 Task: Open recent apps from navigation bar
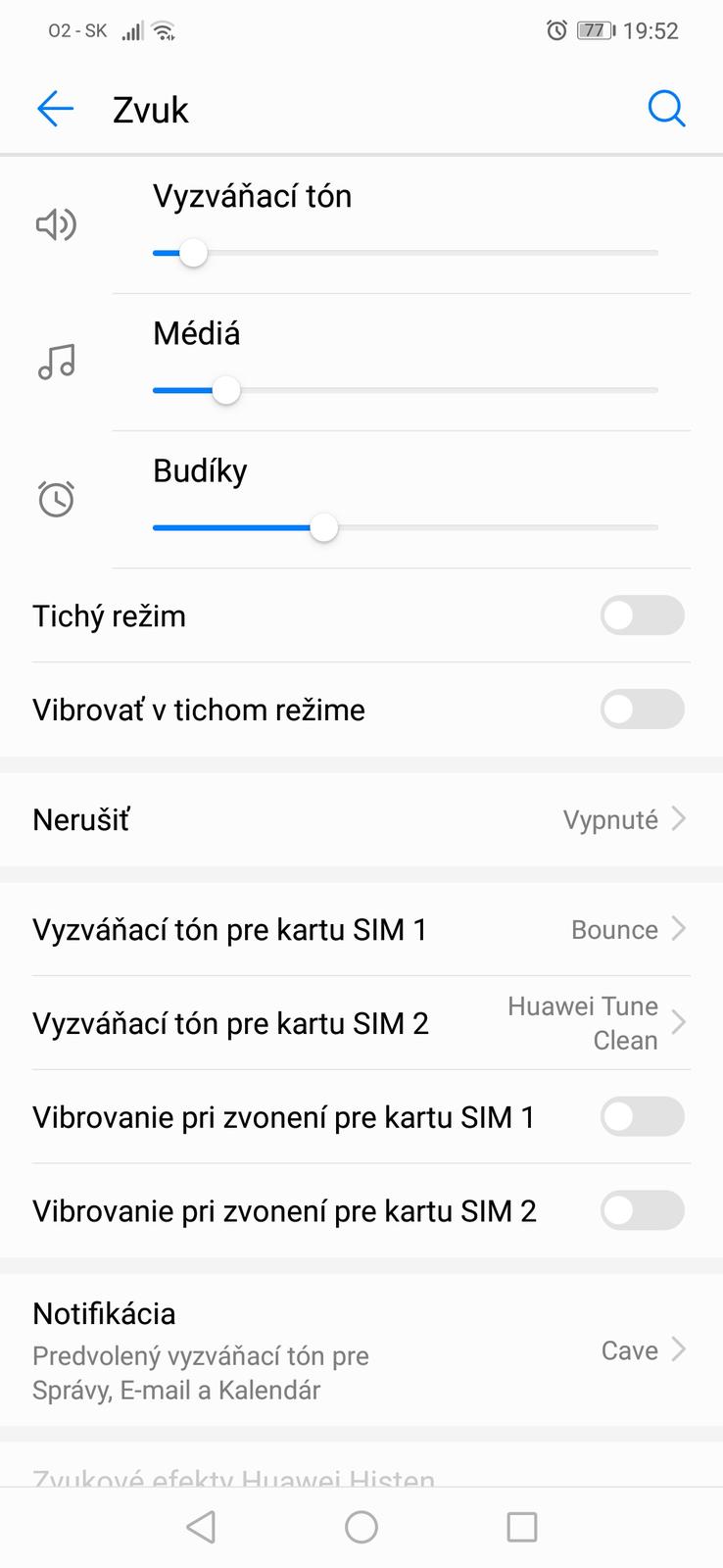pos(521,1527)
